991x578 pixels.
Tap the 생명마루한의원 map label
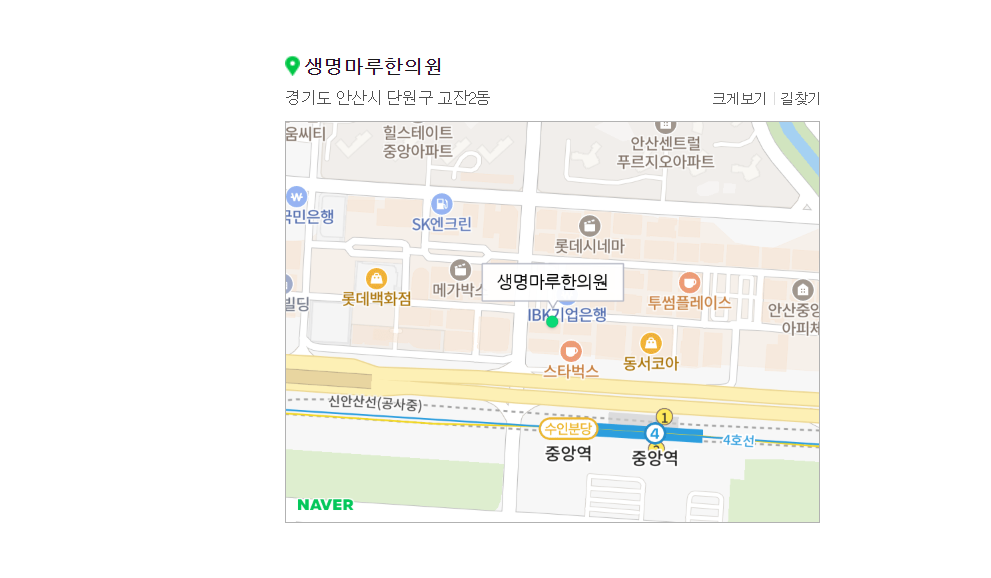[x=552, y=282]
